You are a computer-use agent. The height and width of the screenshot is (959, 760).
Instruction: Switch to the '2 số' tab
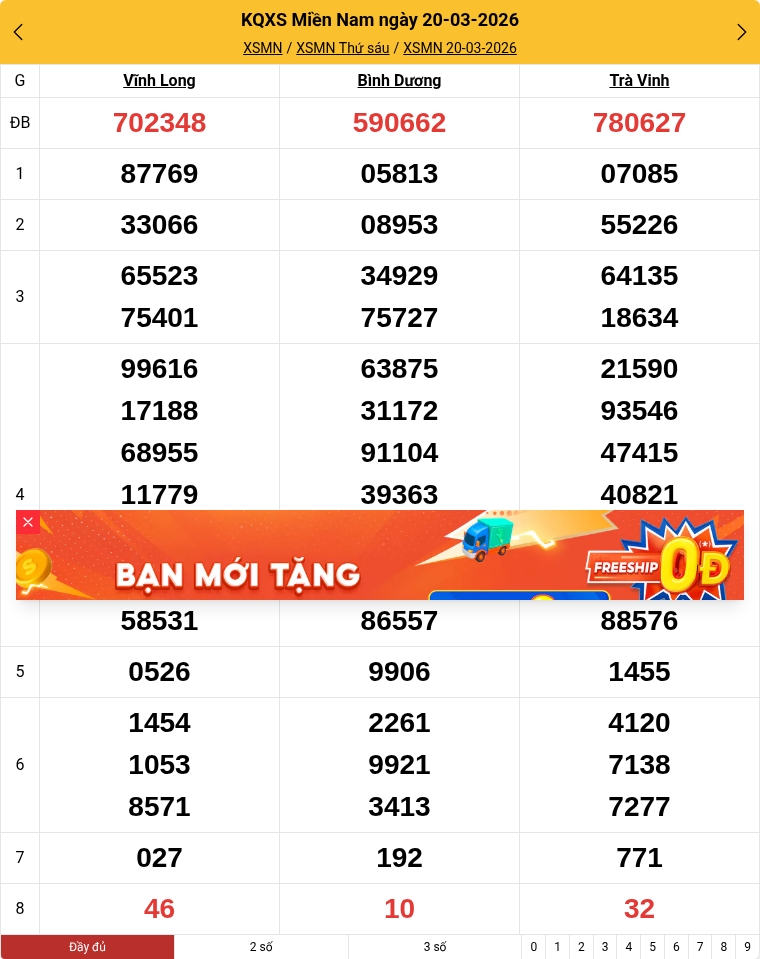click(261, 947)
